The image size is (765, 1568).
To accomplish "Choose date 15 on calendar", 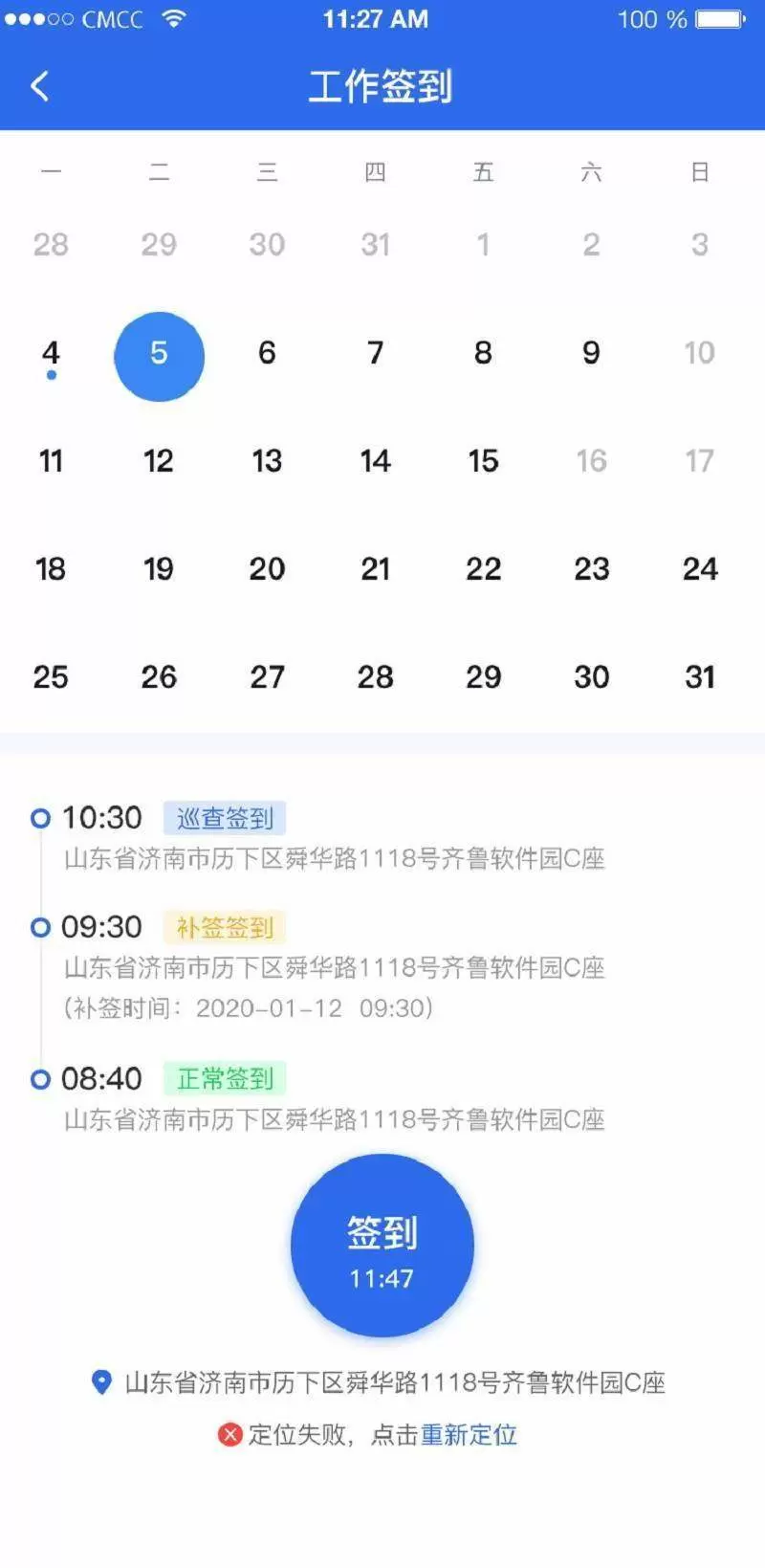I will [483, 461].
